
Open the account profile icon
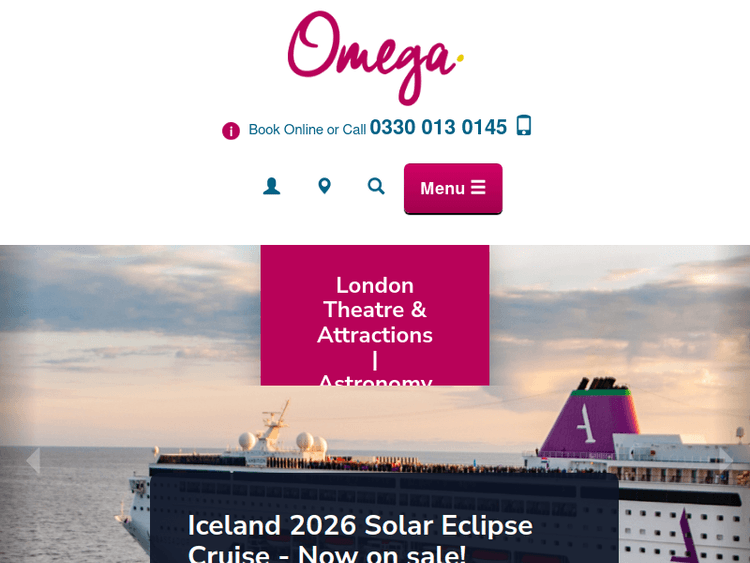click(x=271, y=186)
